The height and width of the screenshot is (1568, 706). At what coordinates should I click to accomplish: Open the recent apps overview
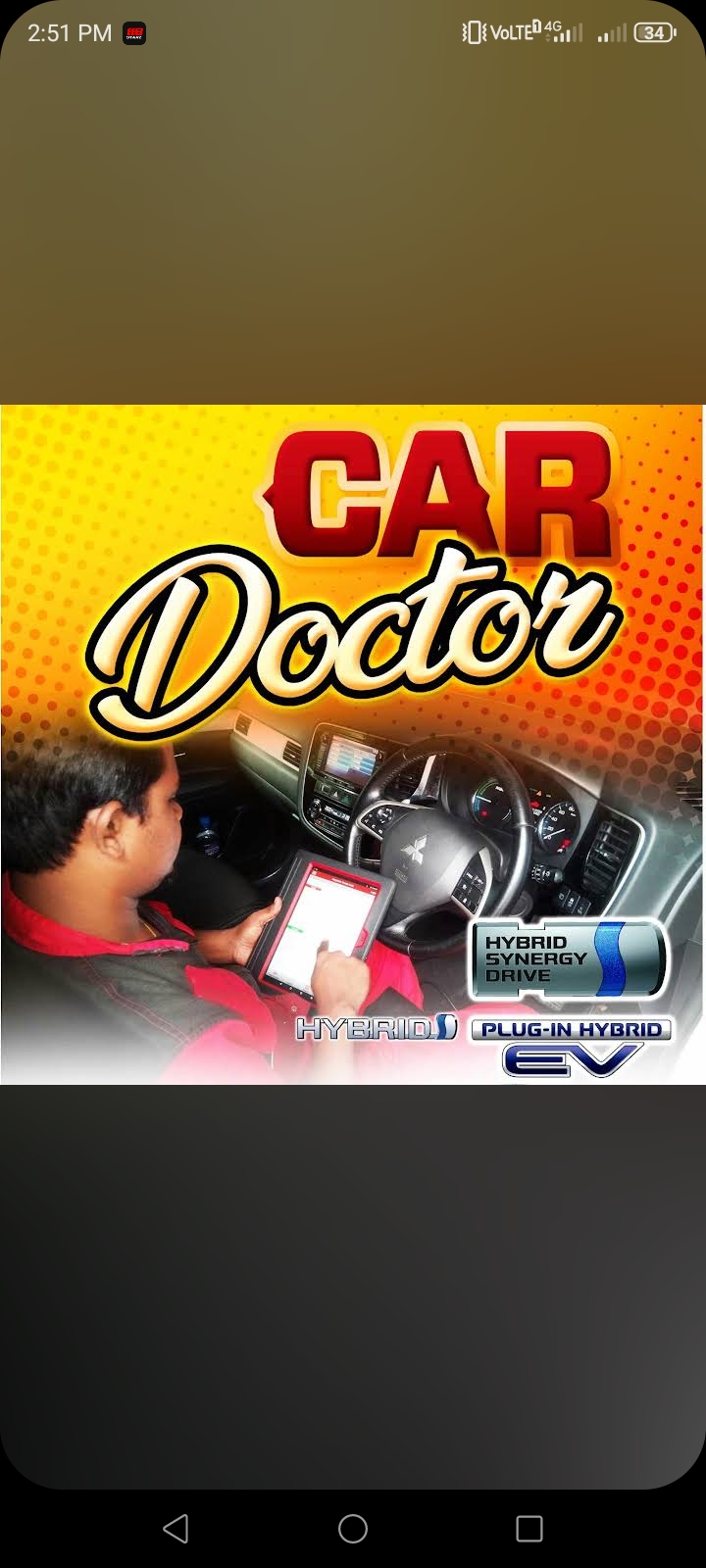coord(529,1528)
